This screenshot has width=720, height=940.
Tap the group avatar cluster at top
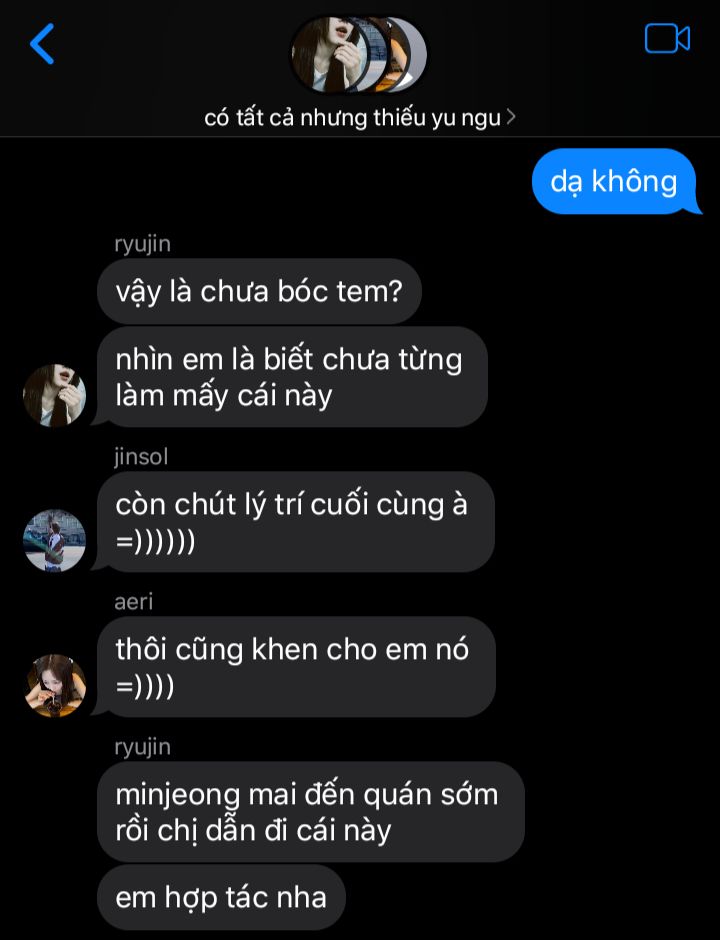[359, 55]
